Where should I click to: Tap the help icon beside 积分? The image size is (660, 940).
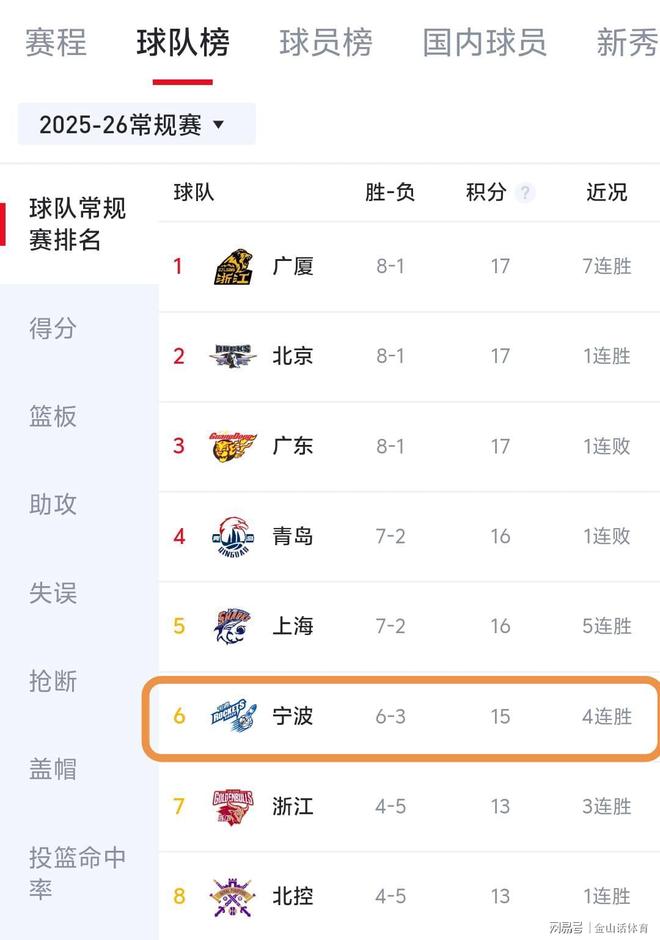pos(526,193)
